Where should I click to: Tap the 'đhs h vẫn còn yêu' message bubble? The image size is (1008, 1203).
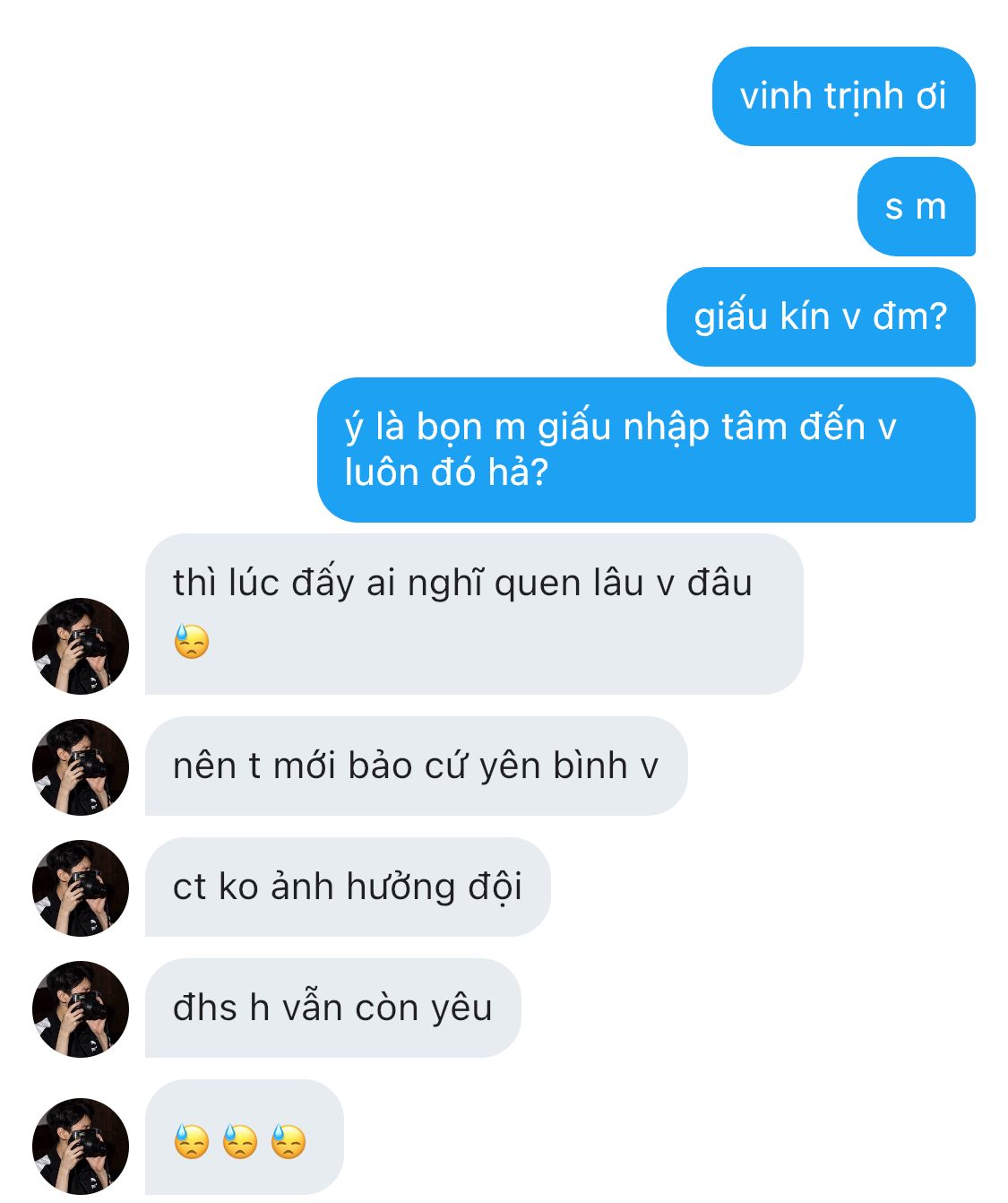[x=332, y=1008]
